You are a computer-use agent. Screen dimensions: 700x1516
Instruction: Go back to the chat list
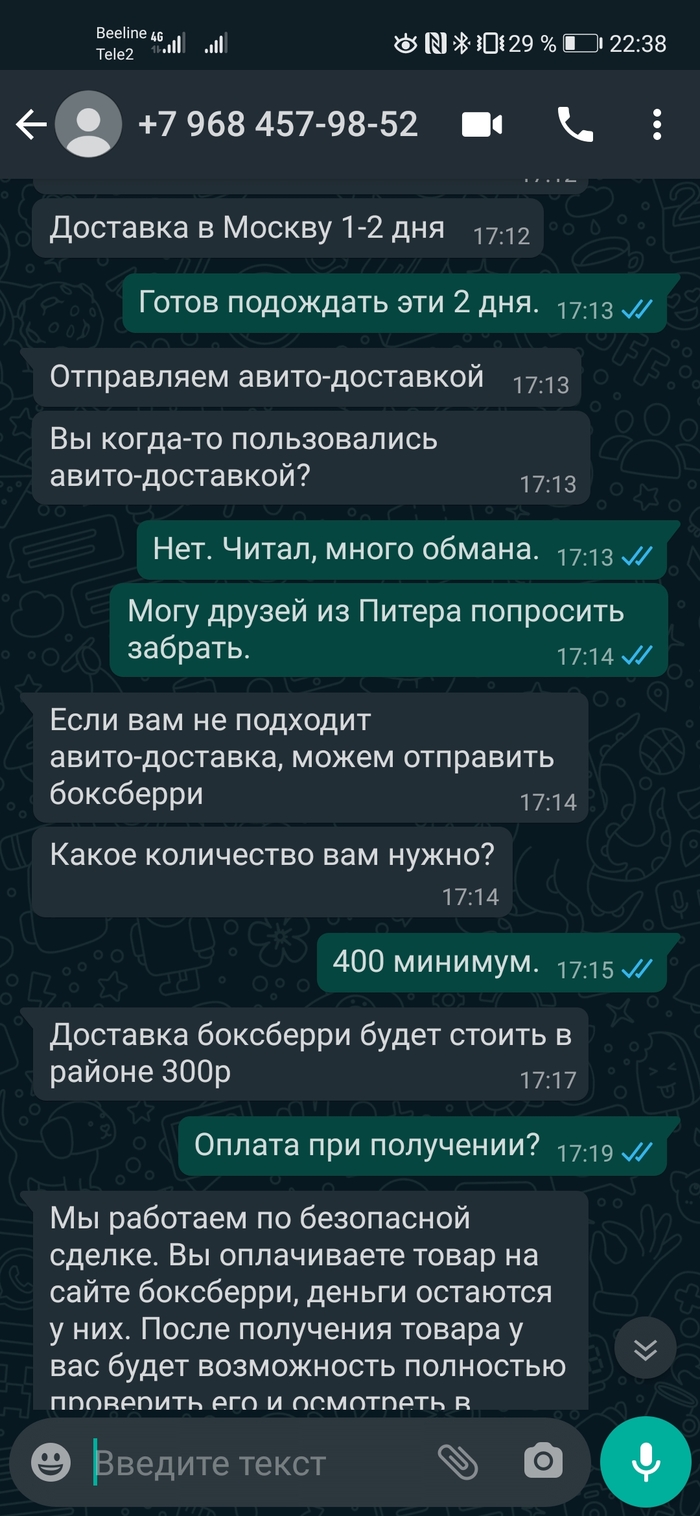31,125
